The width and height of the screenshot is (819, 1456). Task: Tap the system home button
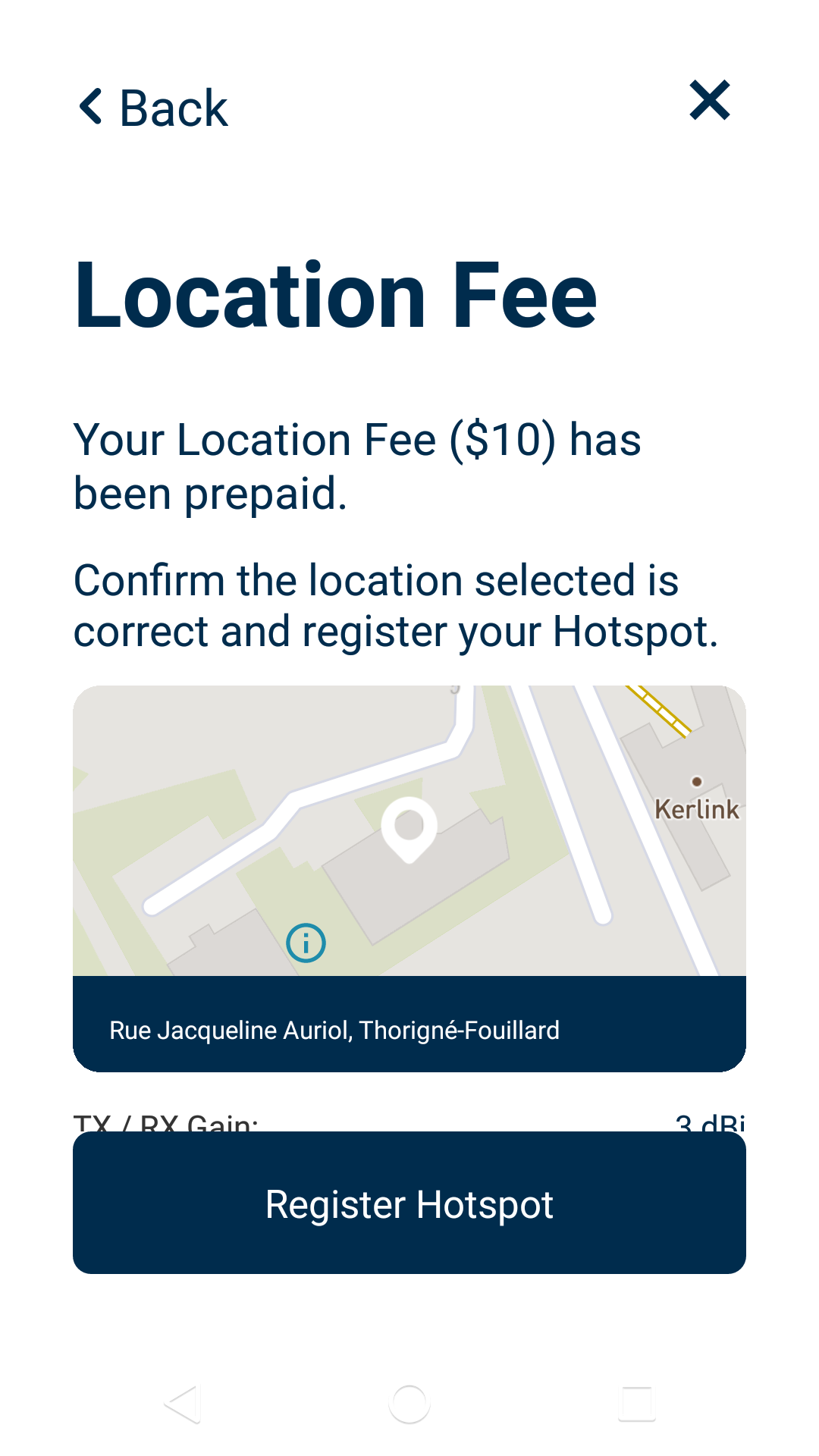pyautogui.click(x=409, y=1404)
